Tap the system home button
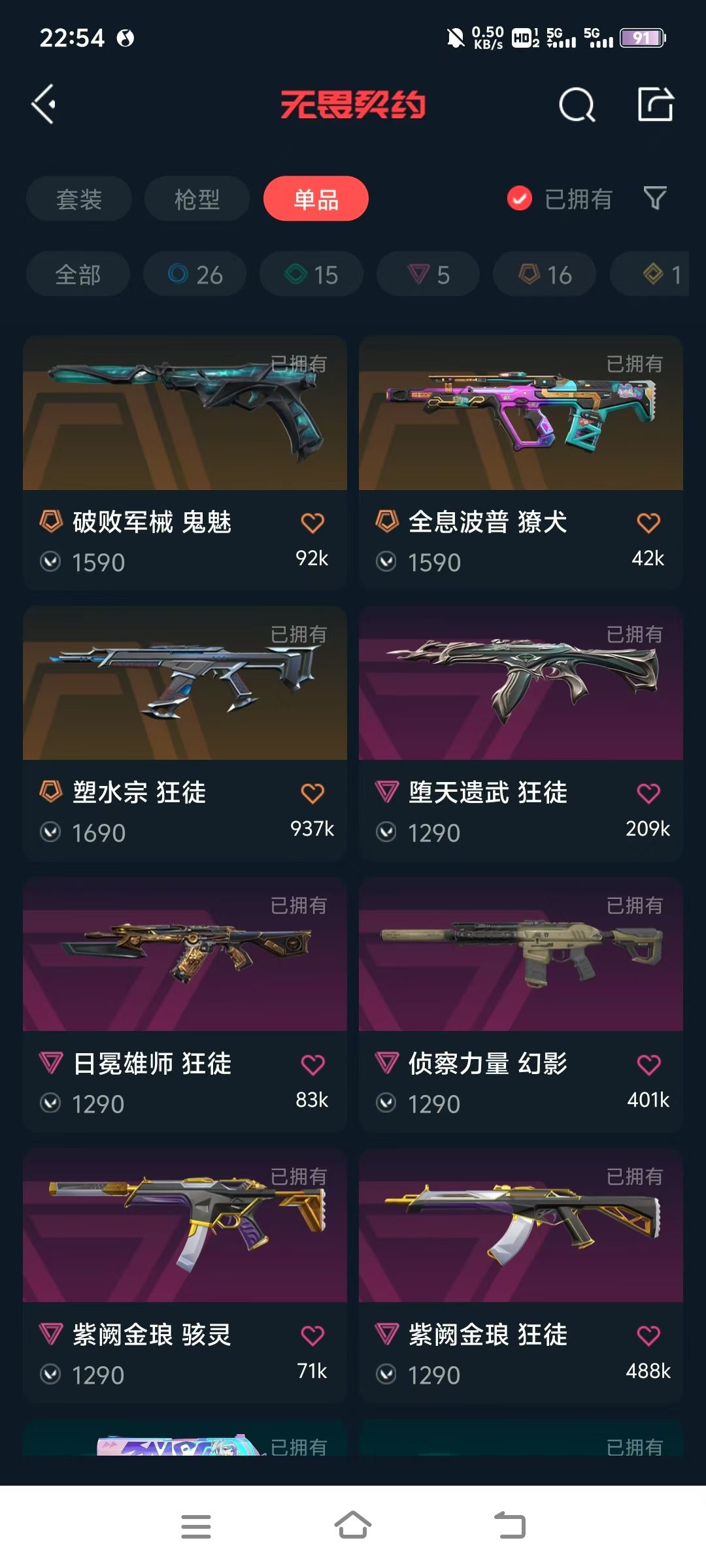The height and width of the screenshot is (1568, 706). click(x=353, y=1526)
